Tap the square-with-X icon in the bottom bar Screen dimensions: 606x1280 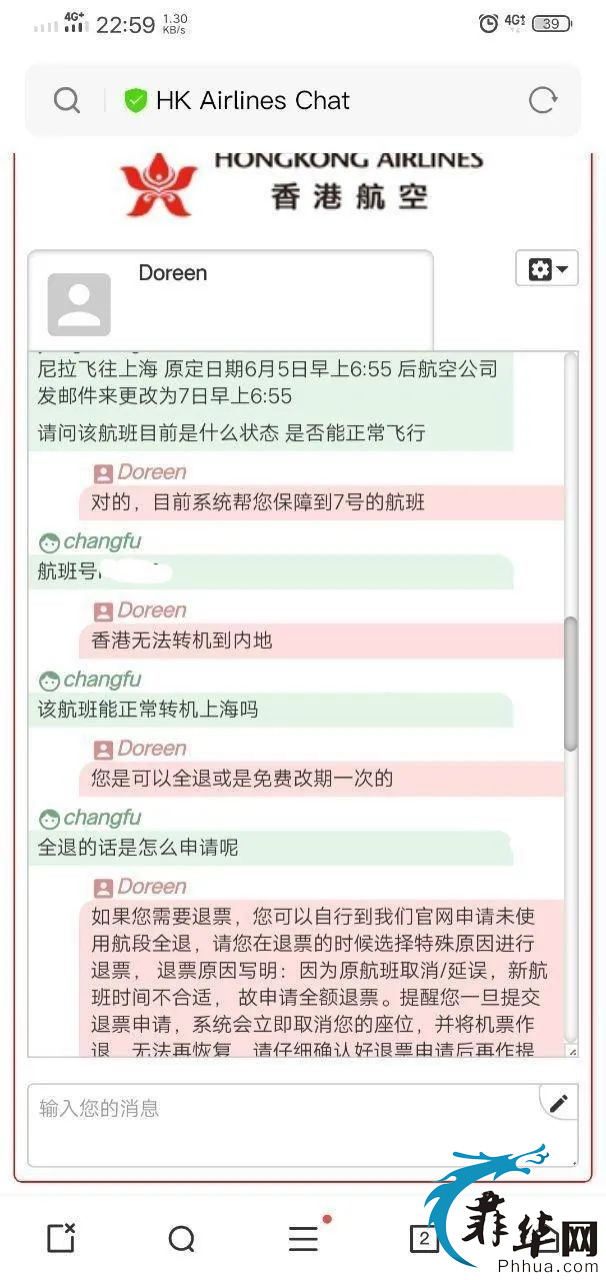coord(61,1238)
